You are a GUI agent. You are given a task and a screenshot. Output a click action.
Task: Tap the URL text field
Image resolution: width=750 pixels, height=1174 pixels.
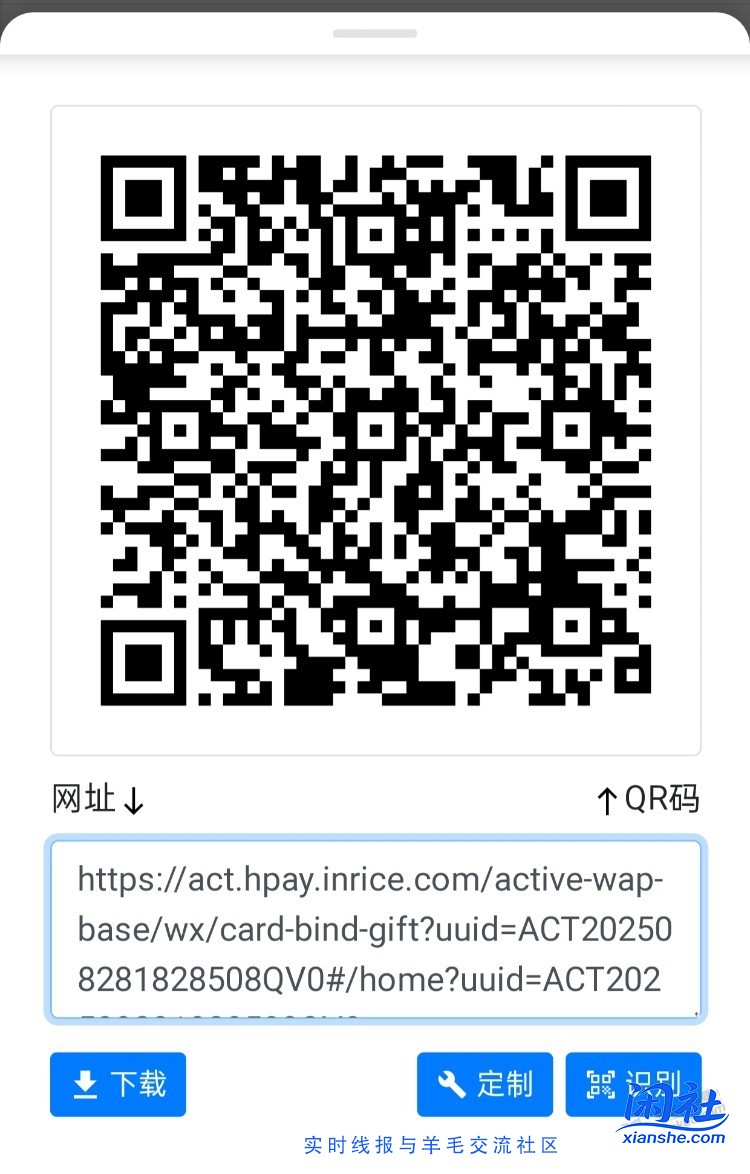coord(375,930)
